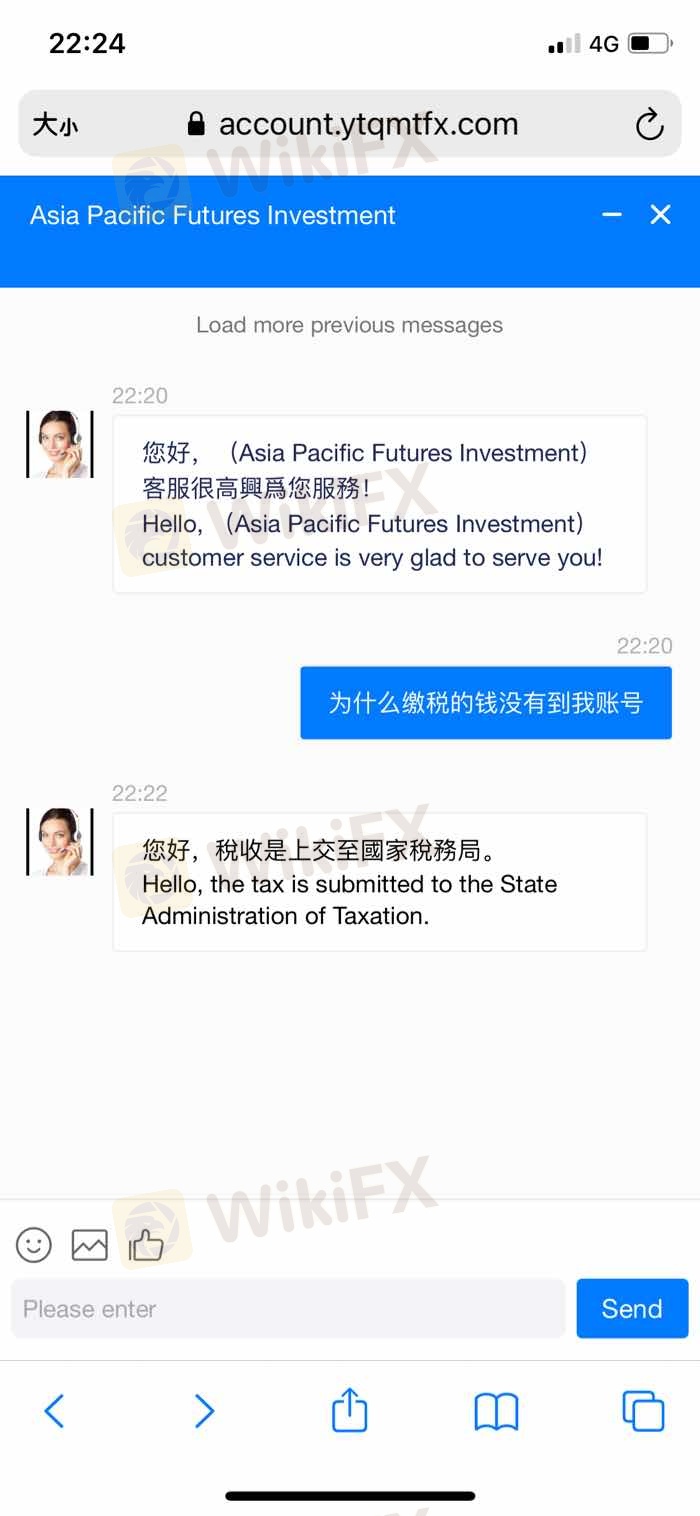
Task: Close the Asia Pacific Futures chat
Action: (x=660, y=215)
